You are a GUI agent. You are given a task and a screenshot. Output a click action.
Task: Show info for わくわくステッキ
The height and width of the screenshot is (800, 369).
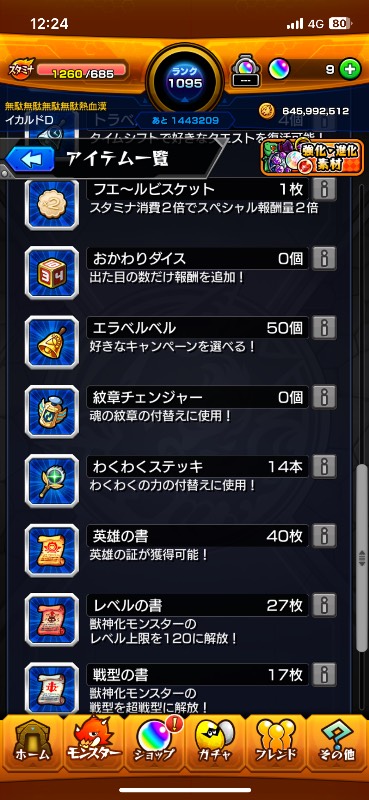(325, 466)
